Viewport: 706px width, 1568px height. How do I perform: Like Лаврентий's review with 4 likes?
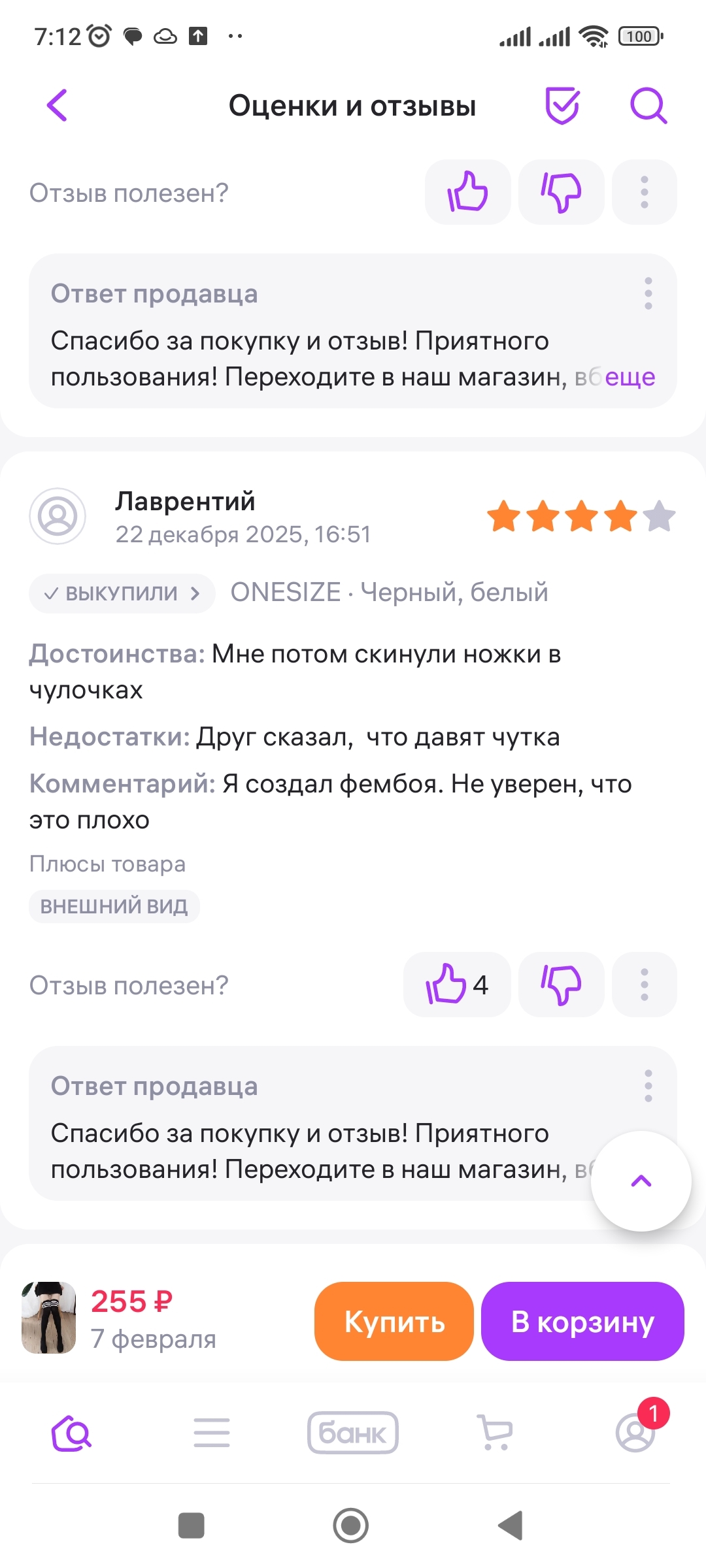[x=456, y=984]
